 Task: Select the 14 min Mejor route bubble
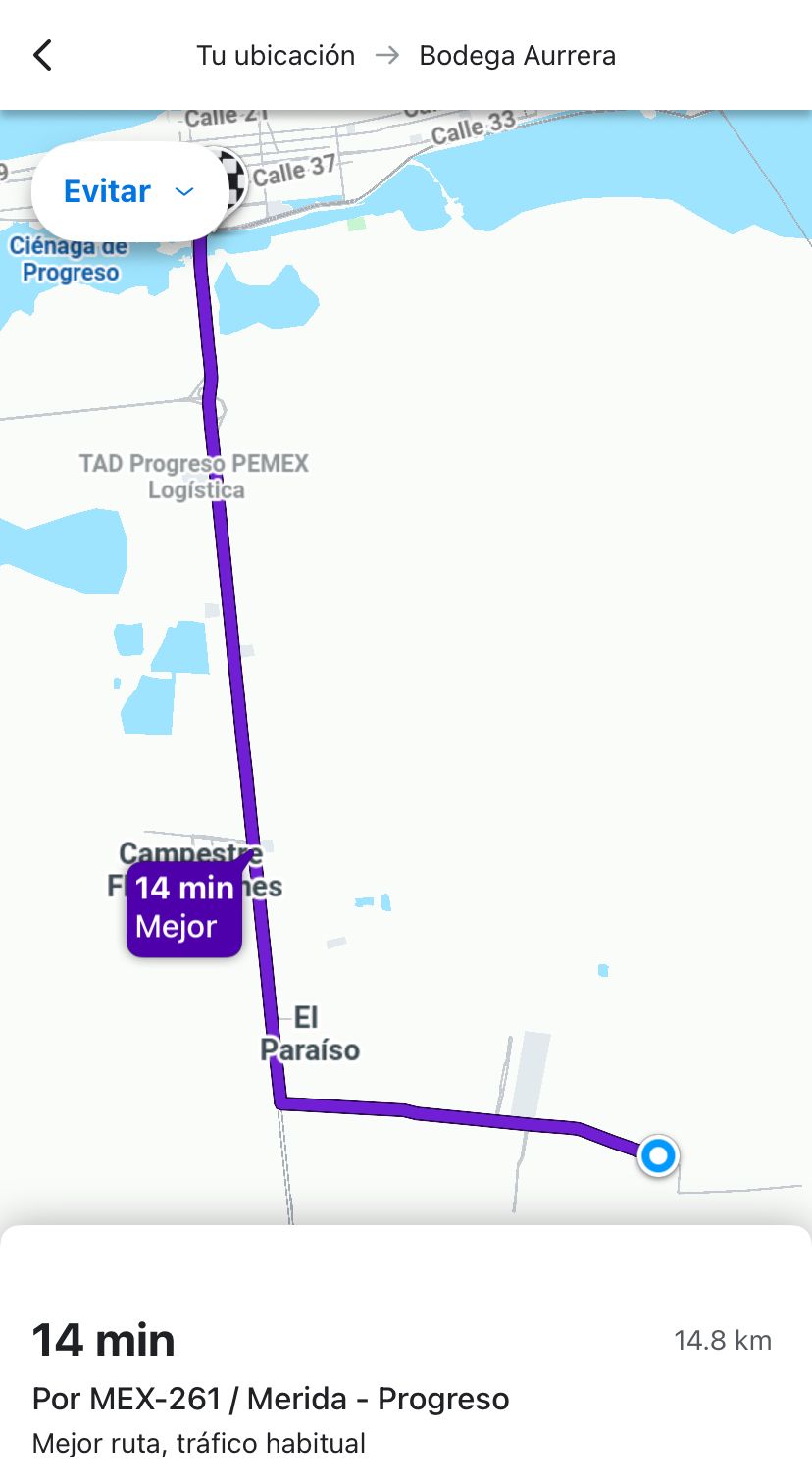[x=184, y=907]
